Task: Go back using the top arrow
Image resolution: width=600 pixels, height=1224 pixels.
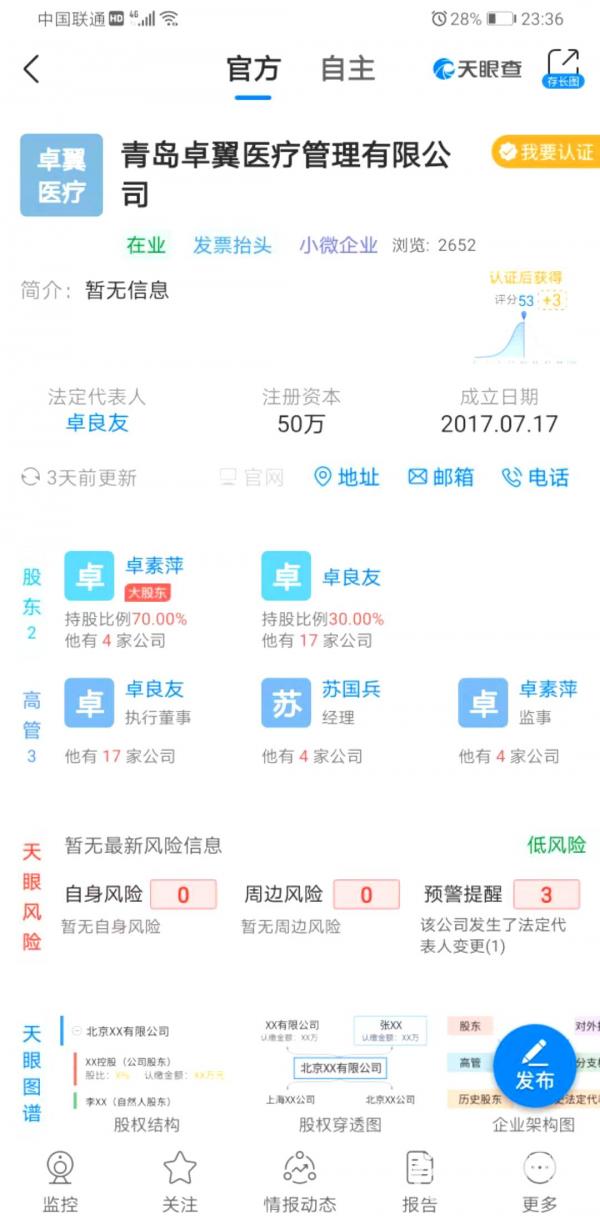Action: click(x=32, y=69)
